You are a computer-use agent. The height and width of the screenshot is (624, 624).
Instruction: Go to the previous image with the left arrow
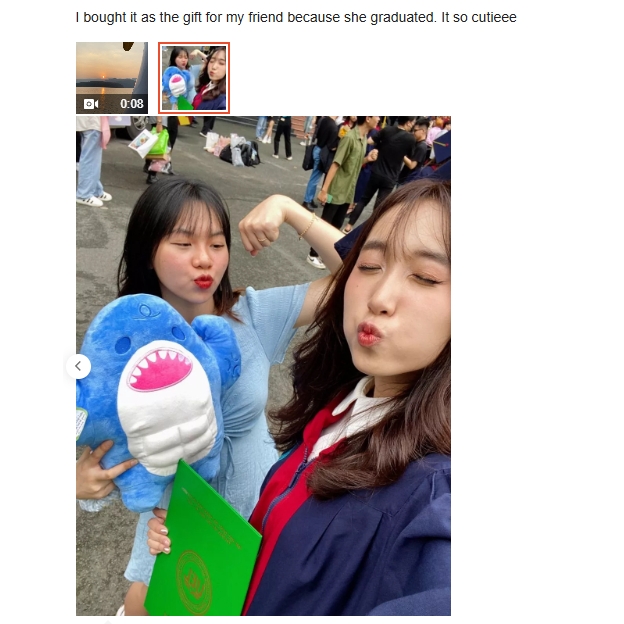pos(78,366)
